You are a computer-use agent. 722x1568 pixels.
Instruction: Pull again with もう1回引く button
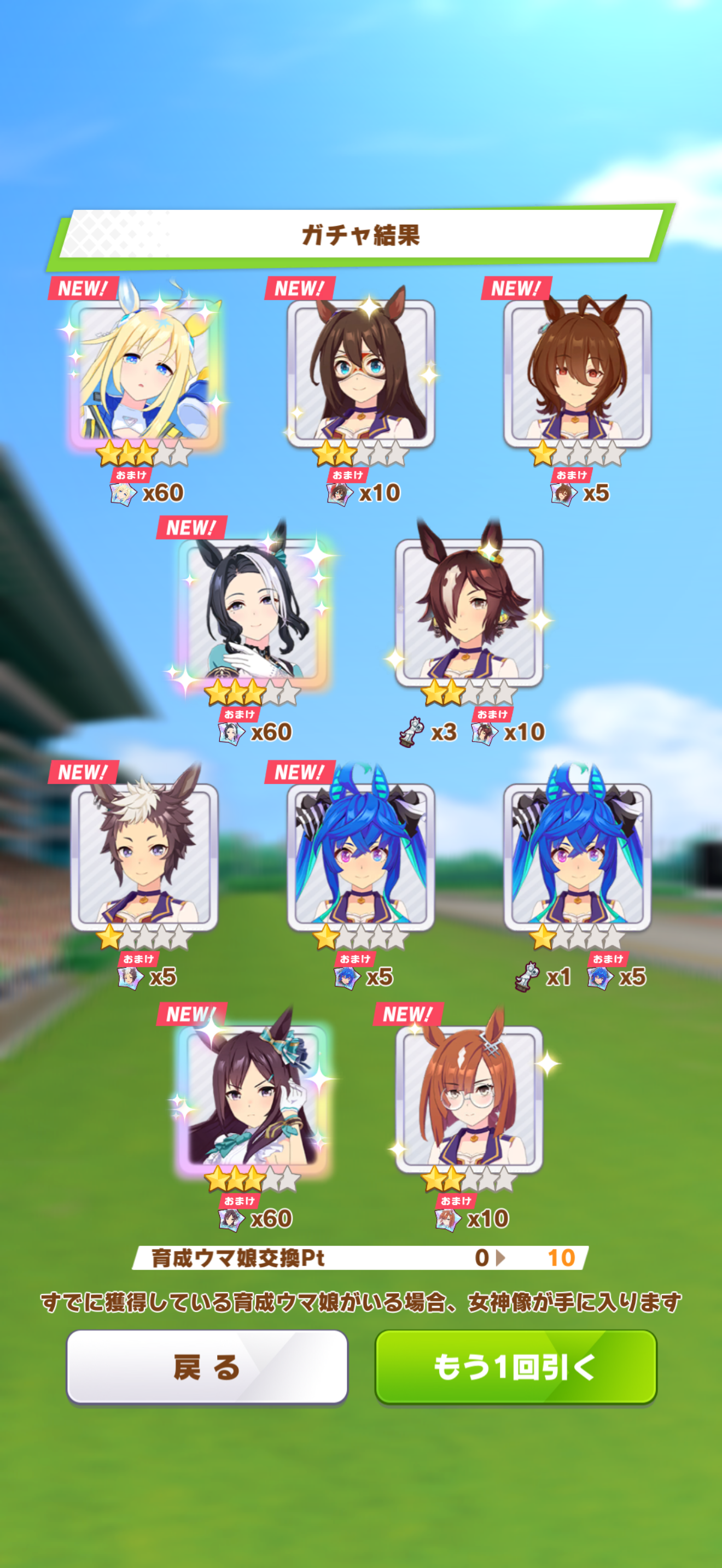coord(516,1366)
